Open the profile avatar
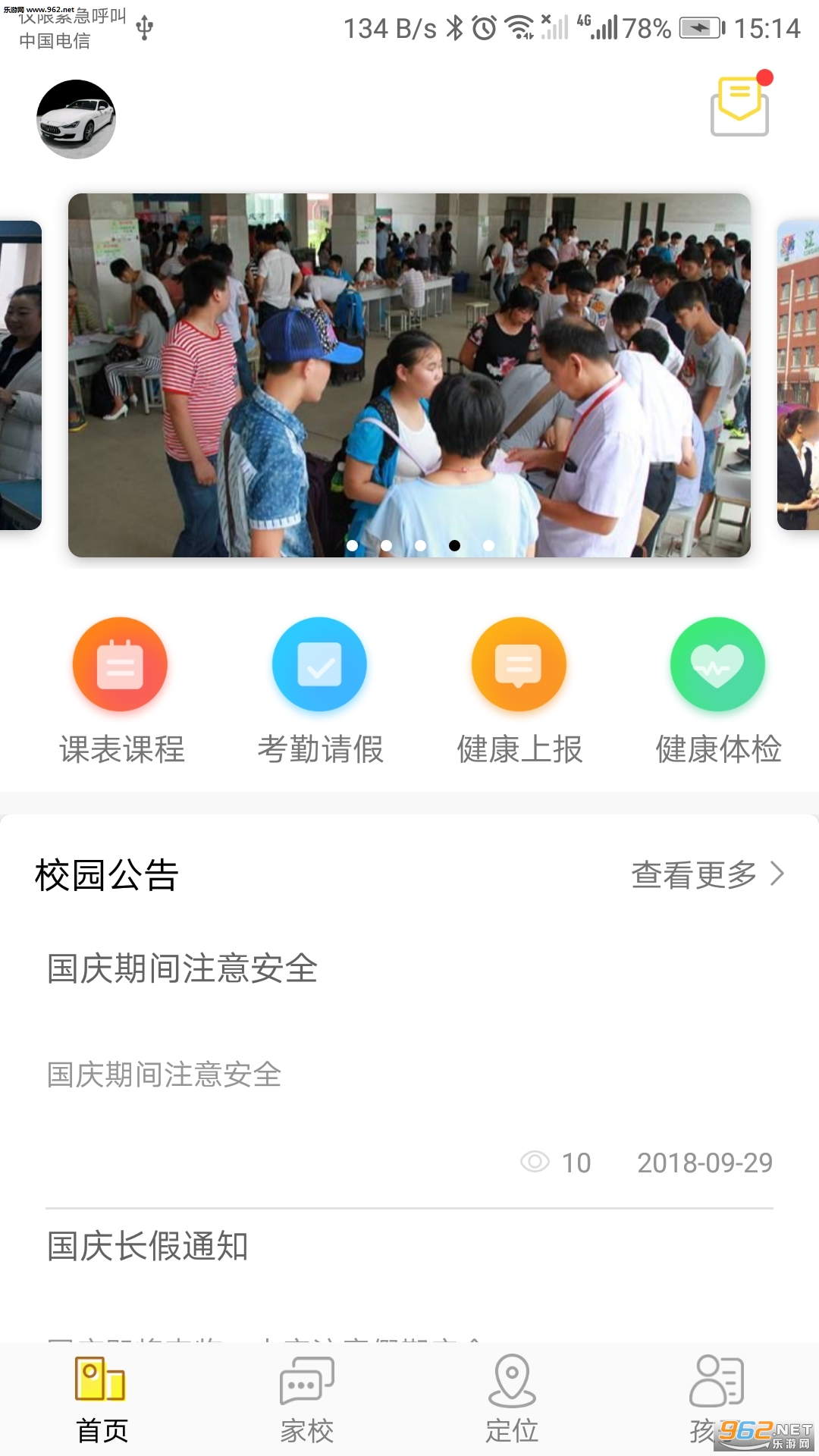Screen dimensions: 819x1456 coord(76,119)
